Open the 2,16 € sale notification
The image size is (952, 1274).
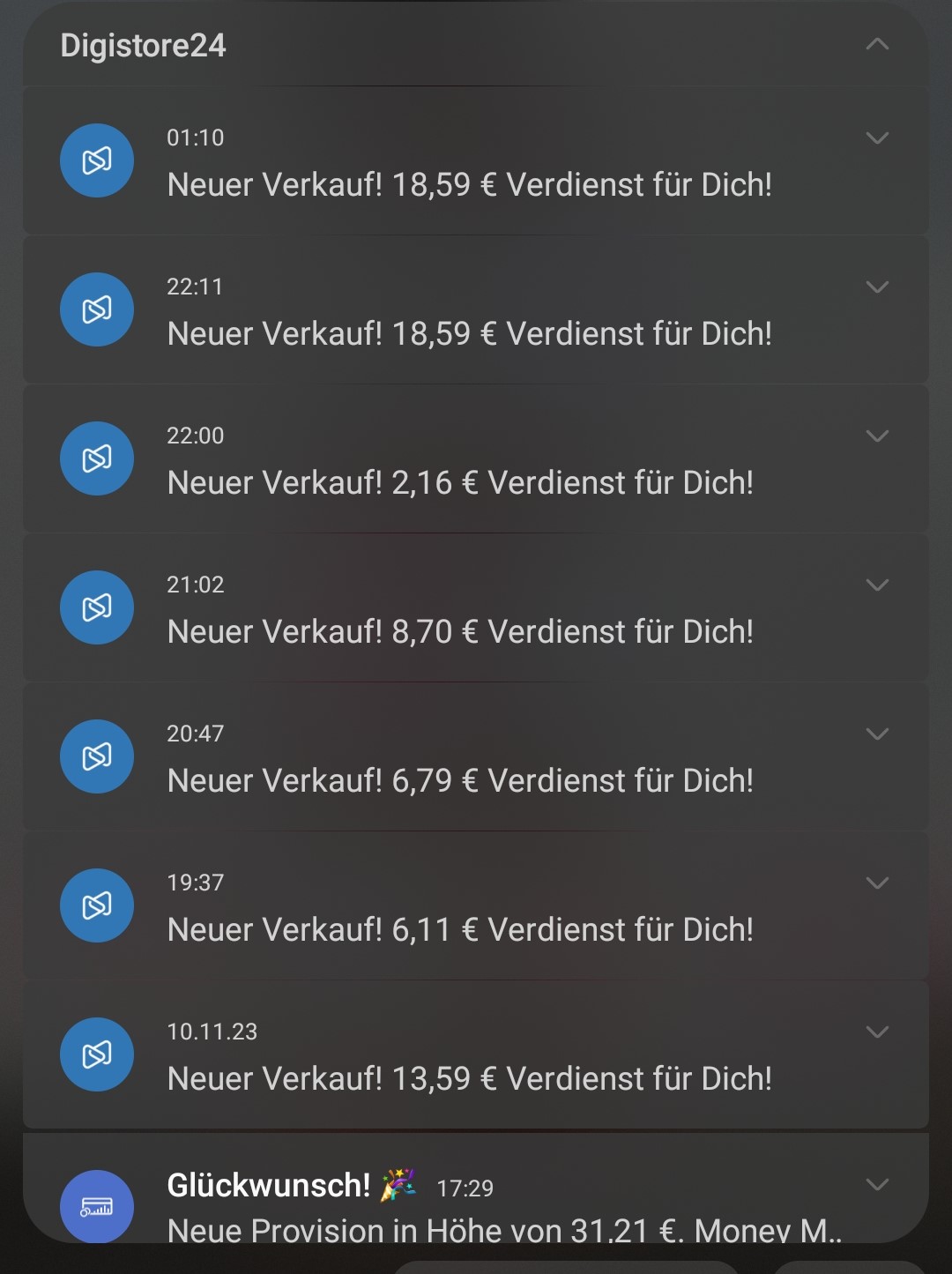point(460,482)
